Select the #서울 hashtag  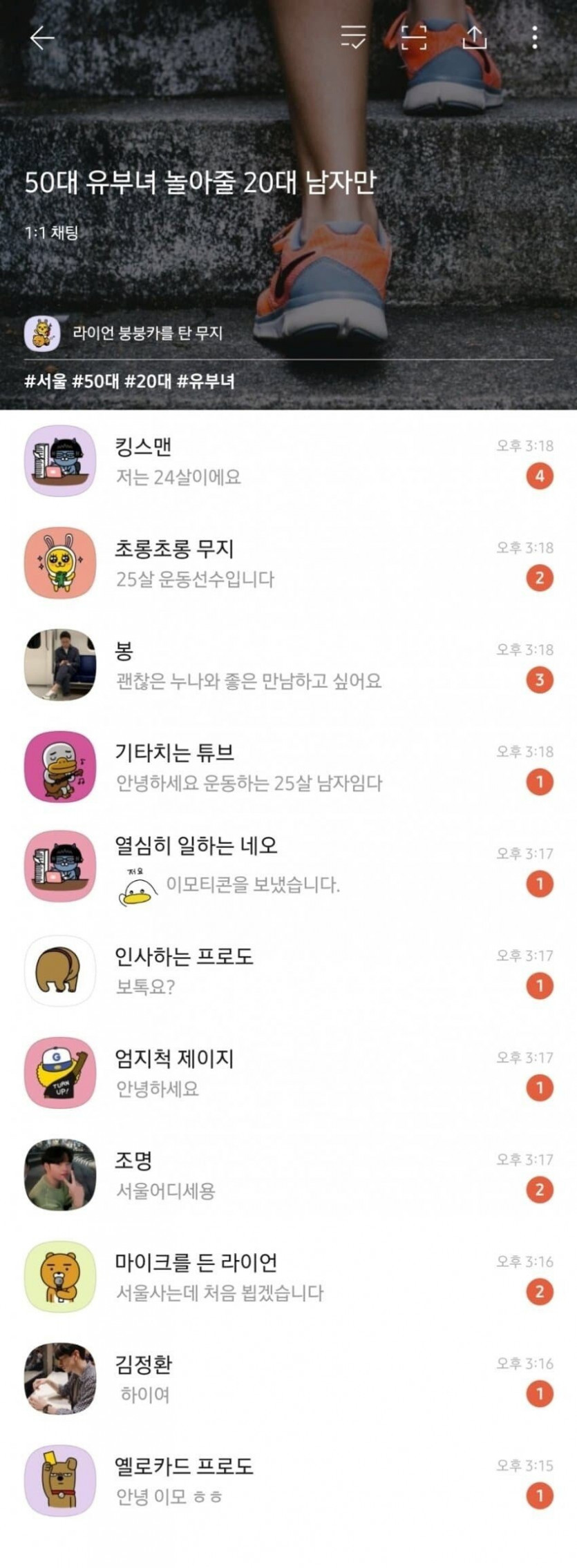tap(46, 381)
